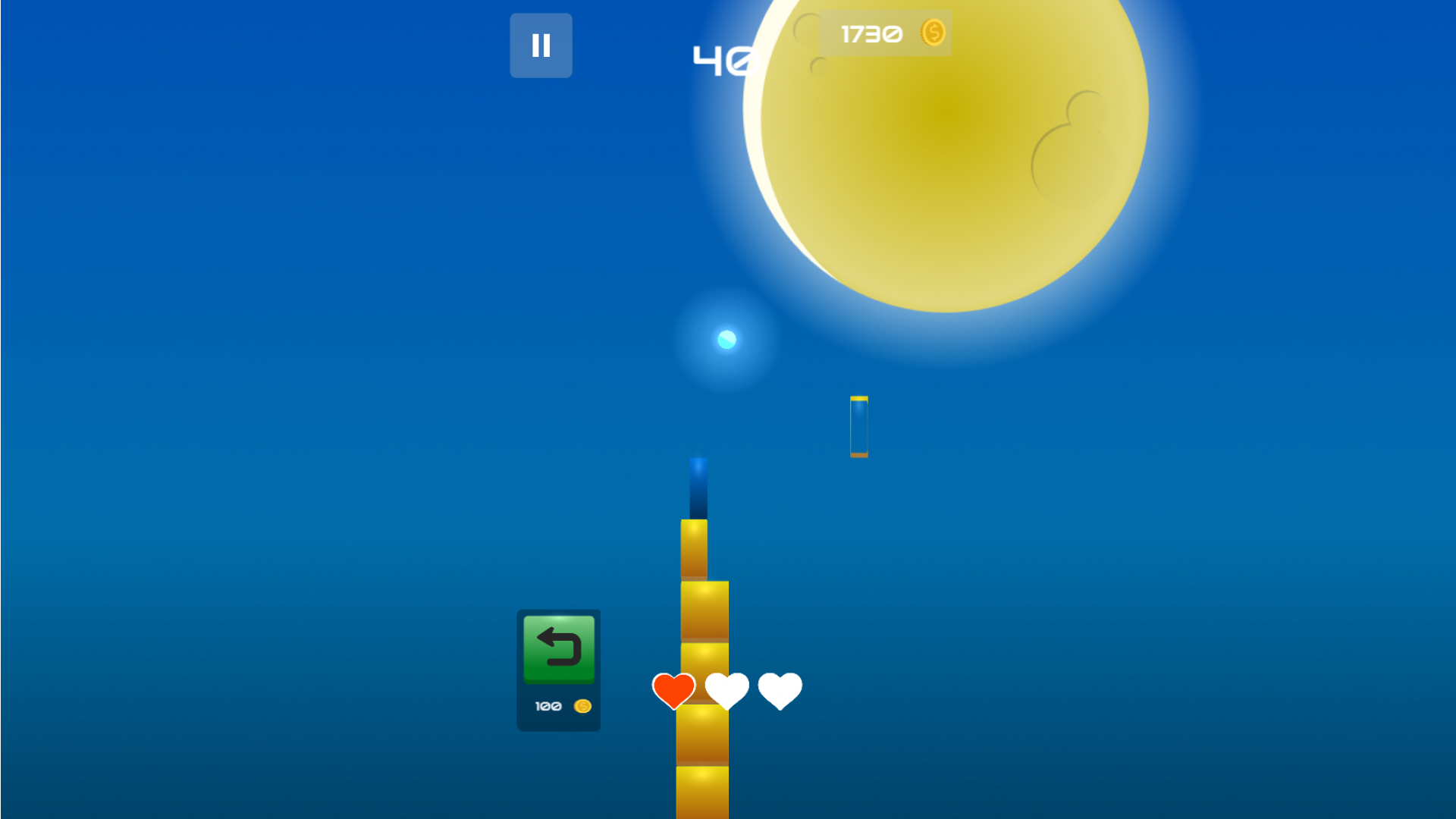This screenshot has width=1456, height=819.
Task: Pause the game
Action: 541,45
